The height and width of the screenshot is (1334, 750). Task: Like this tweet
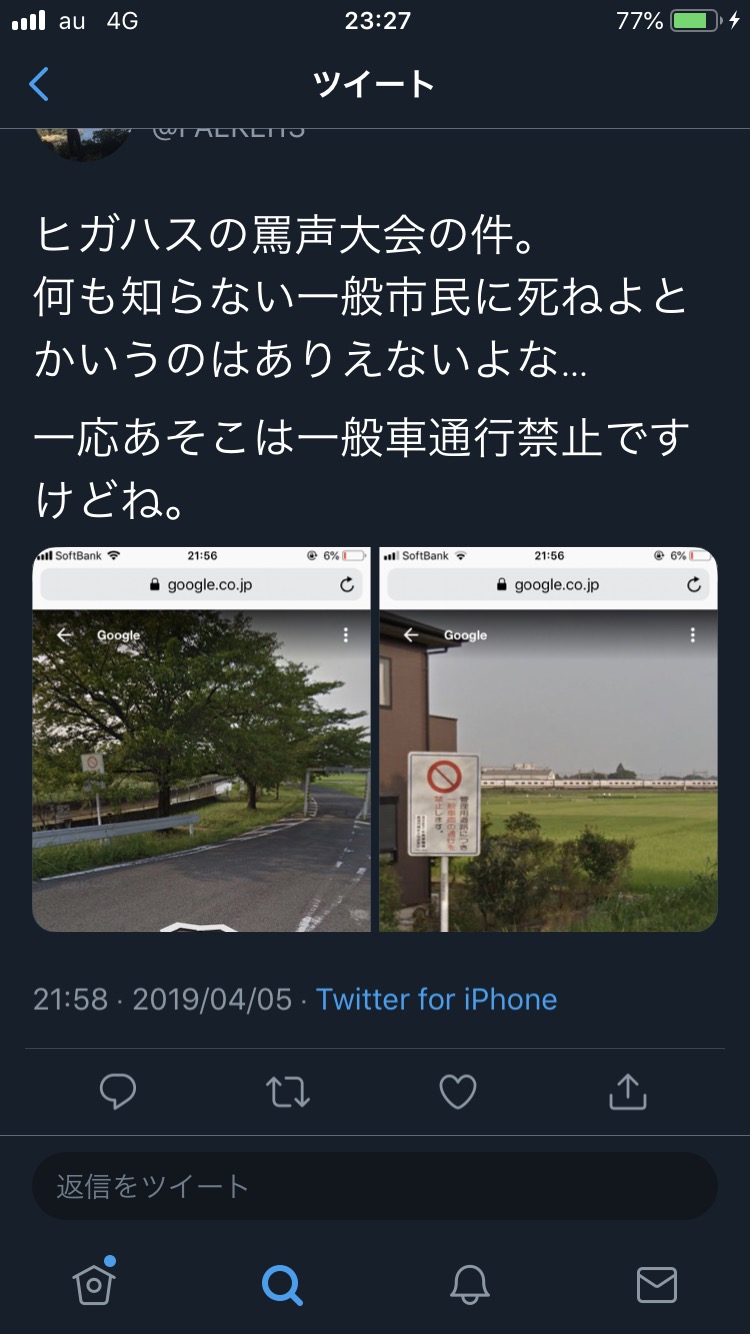[458, 1092]
